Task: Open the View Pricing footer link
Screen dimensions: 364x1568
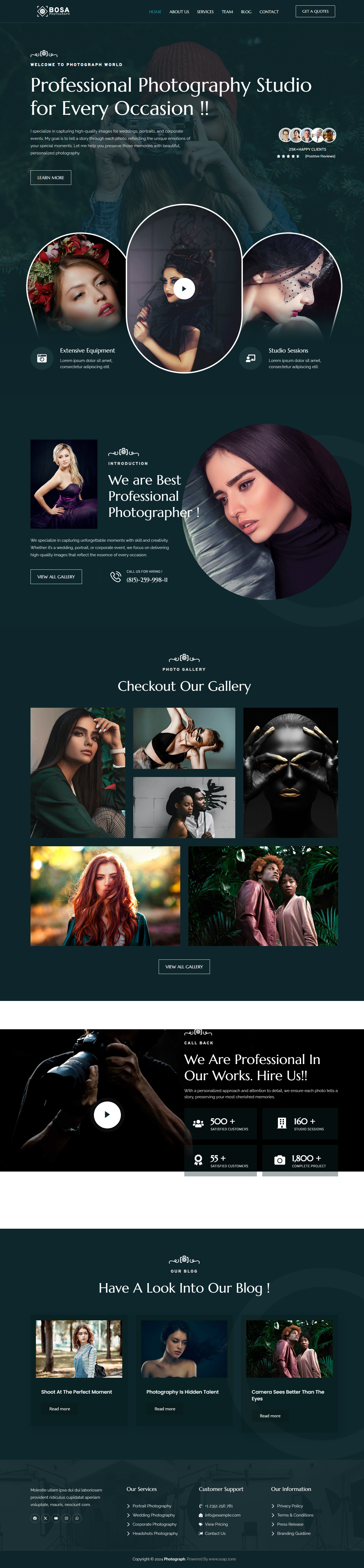Action: tap(216, 1524)
